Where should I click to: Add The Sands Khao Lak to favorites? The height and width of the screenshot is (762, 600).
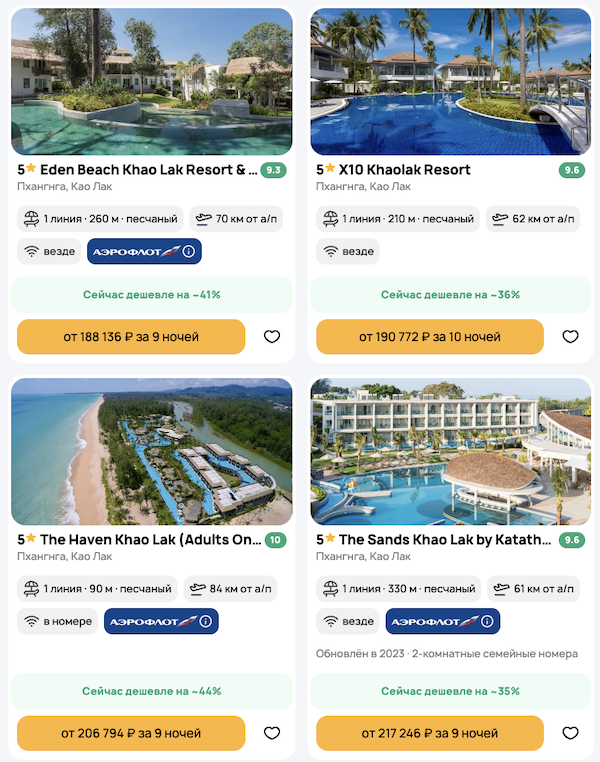[570, 733]
